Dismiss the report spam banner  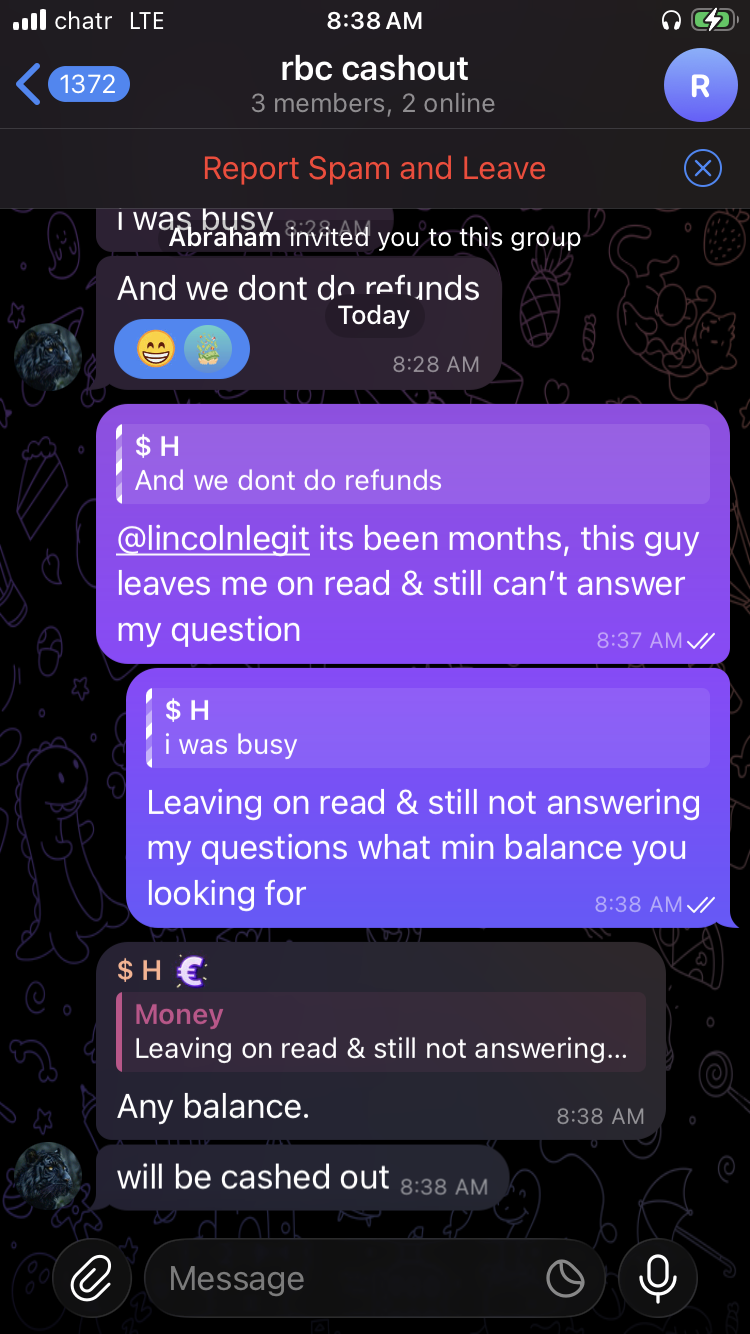[x=702, y=168]
